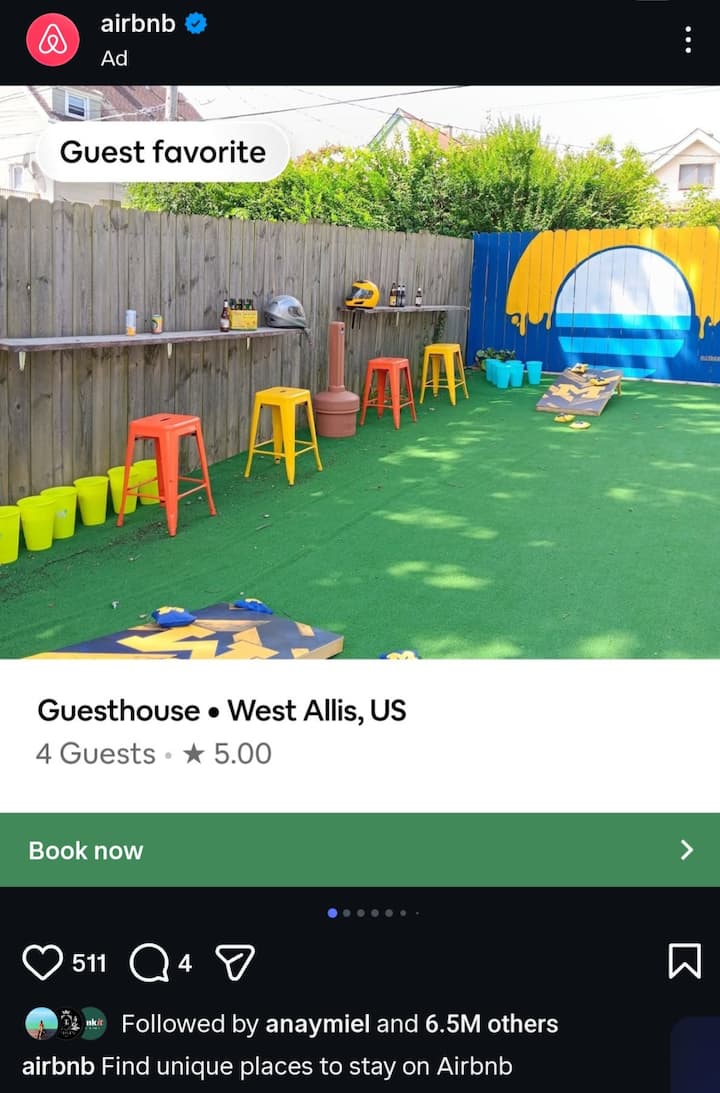720x1093 pixels.
Task: Save the post with the bookmark icon
Action: [x=684, y=962]
